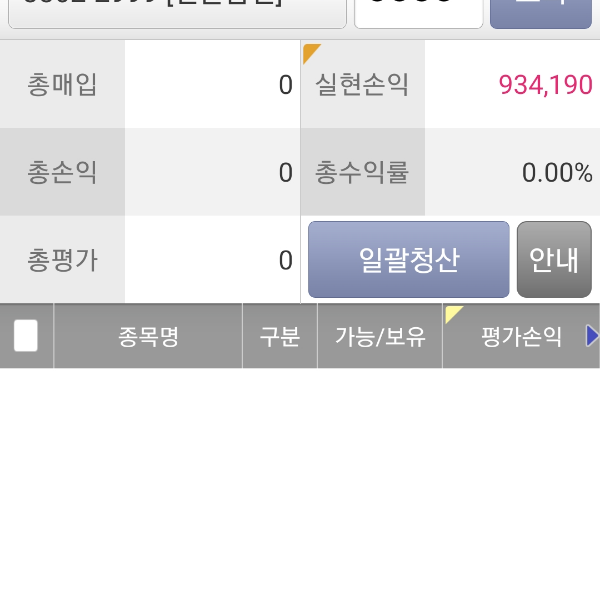Tap the 실현손익 label
The height and width of the screenshot is (600, 600).
(362, 85)
